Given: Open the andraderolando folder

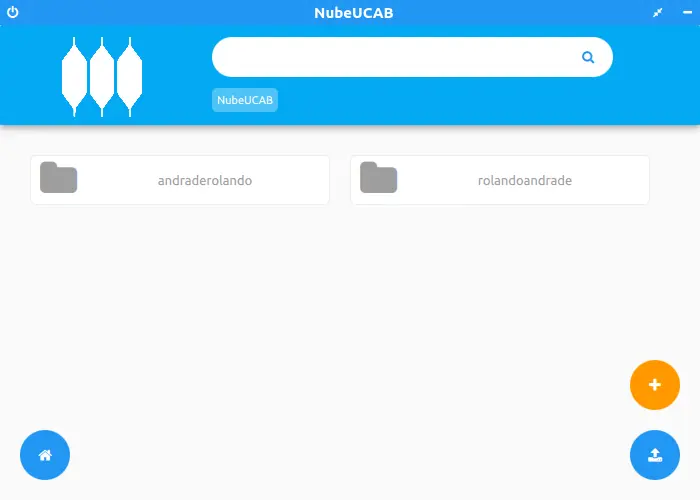Looking at the screenshot, I should pyautogui.click(x=180, y=180).
